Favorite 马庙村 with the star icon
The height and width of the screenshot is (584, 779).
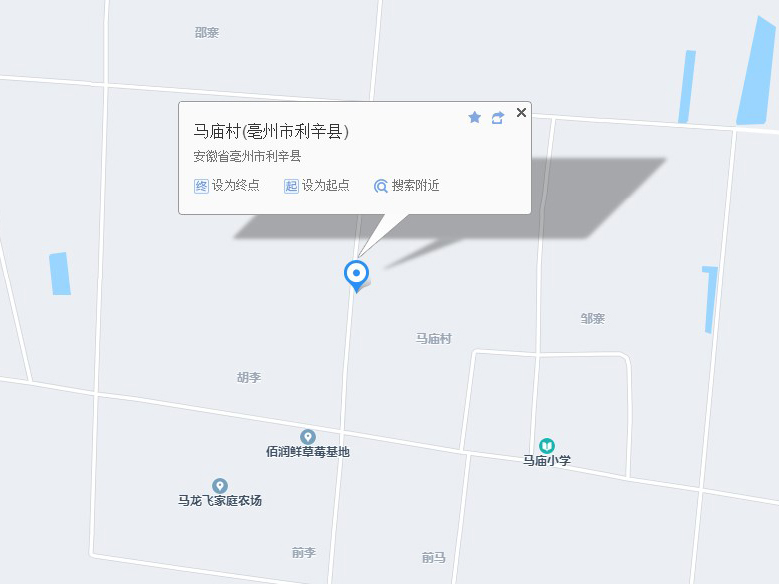click(x=475, y=117)
